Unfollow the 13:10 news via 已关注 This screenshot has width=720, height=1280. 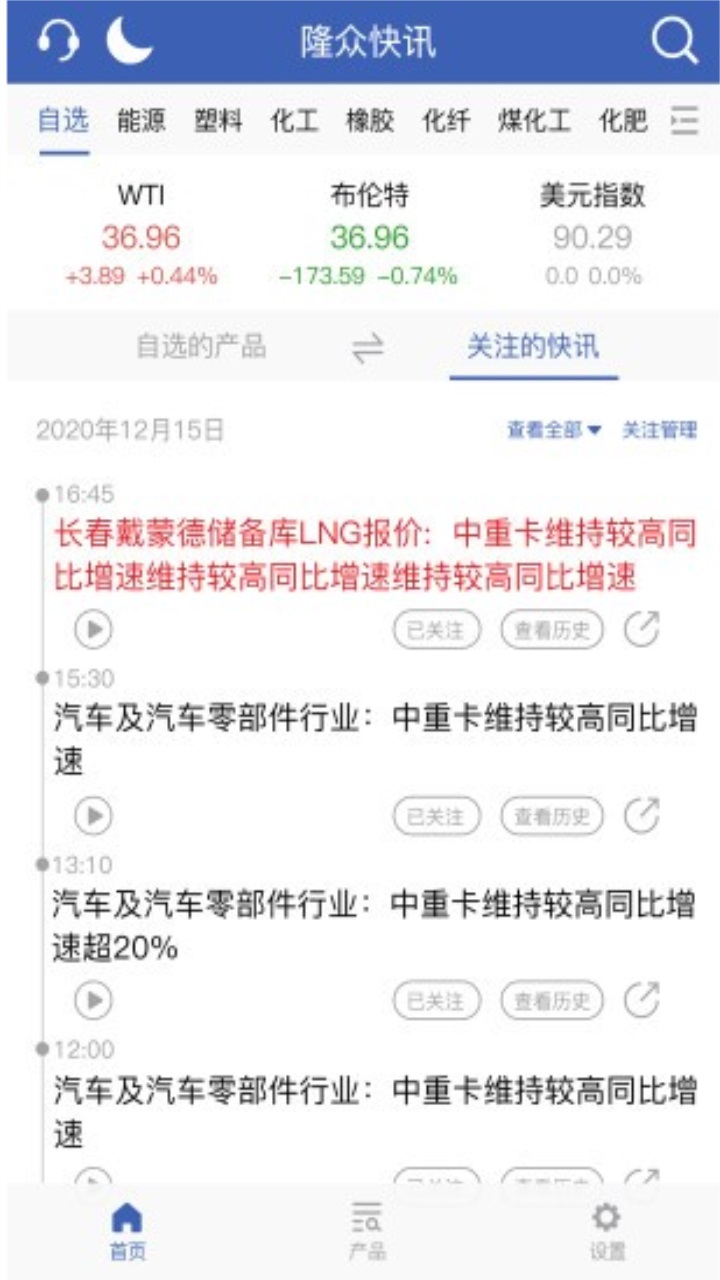coord(437,999)
